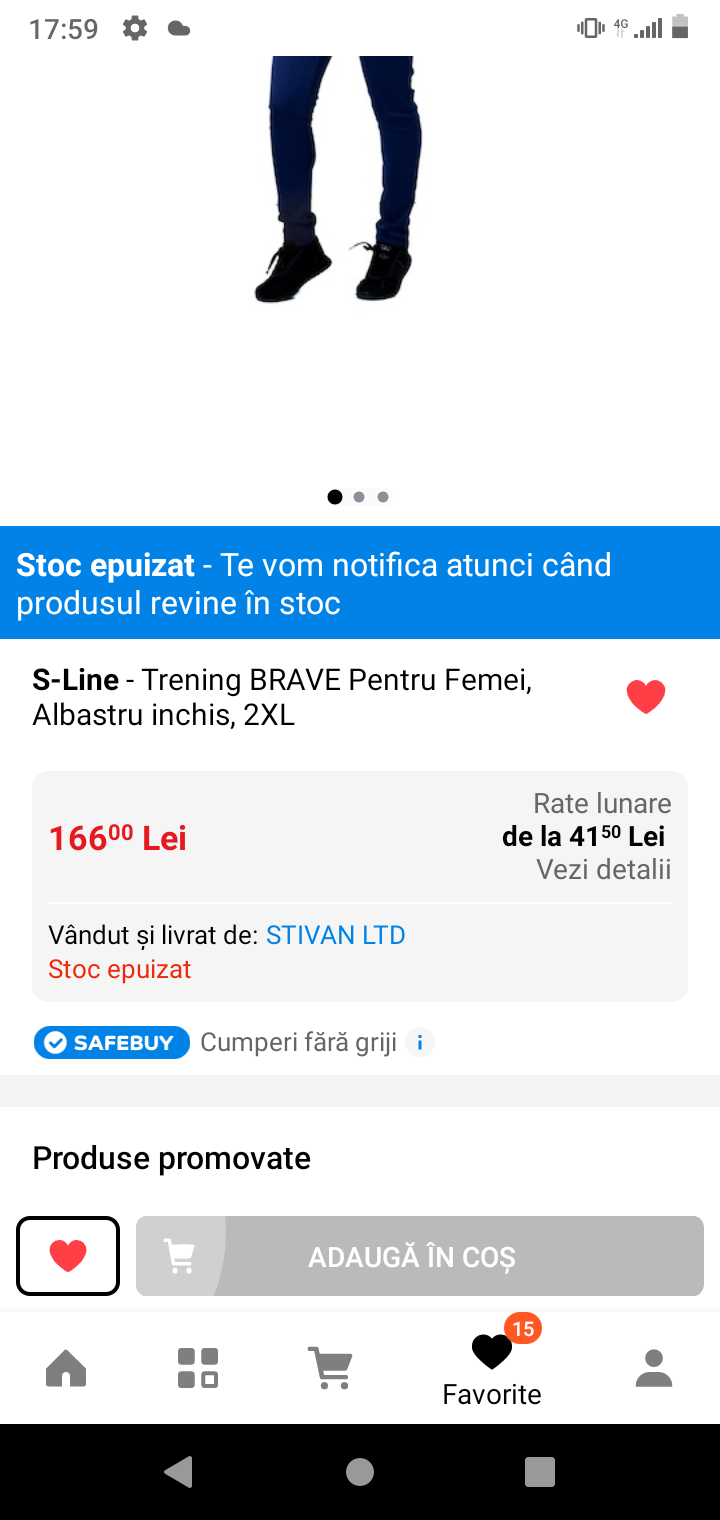Return to the system home screen
This screenshot has height=1520, width=720.
pyautogui.click(x=360, y=1471)
